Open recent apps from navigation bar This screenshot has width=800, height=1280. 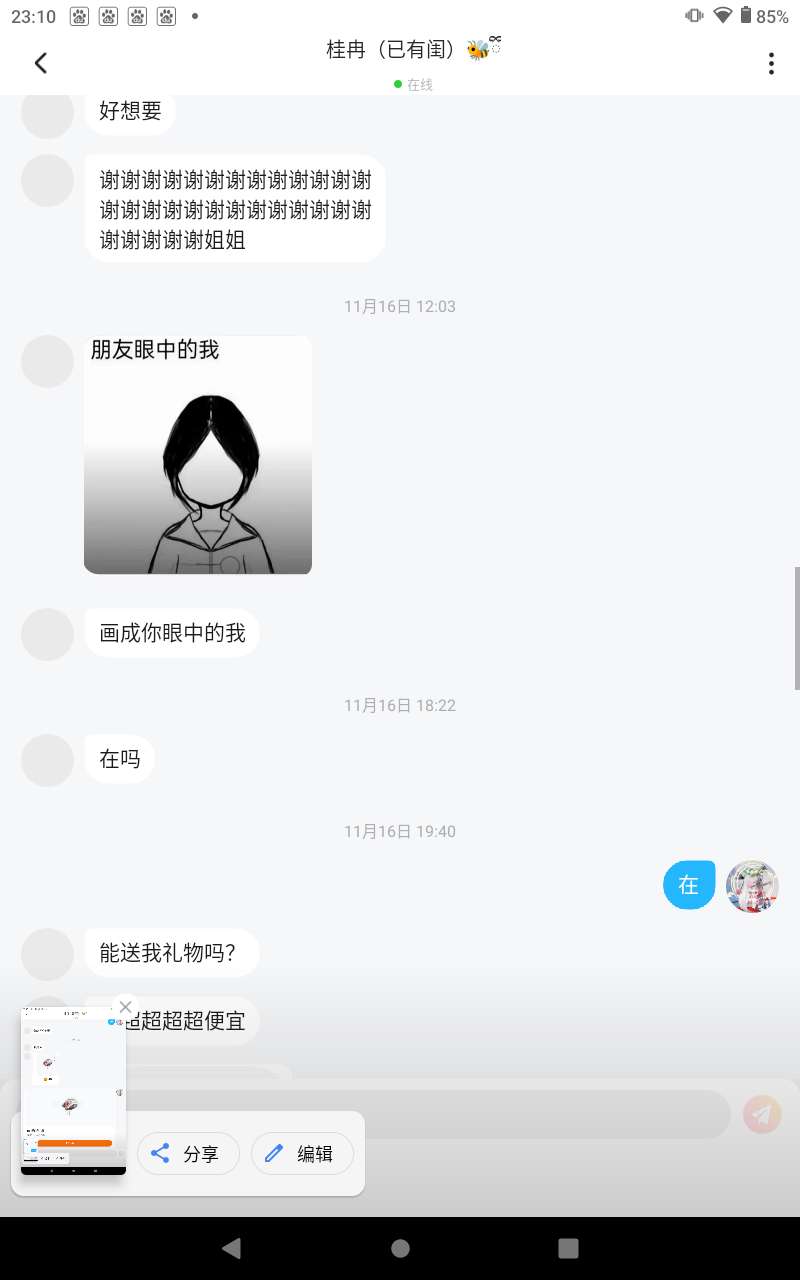(x=568, y=1248)
